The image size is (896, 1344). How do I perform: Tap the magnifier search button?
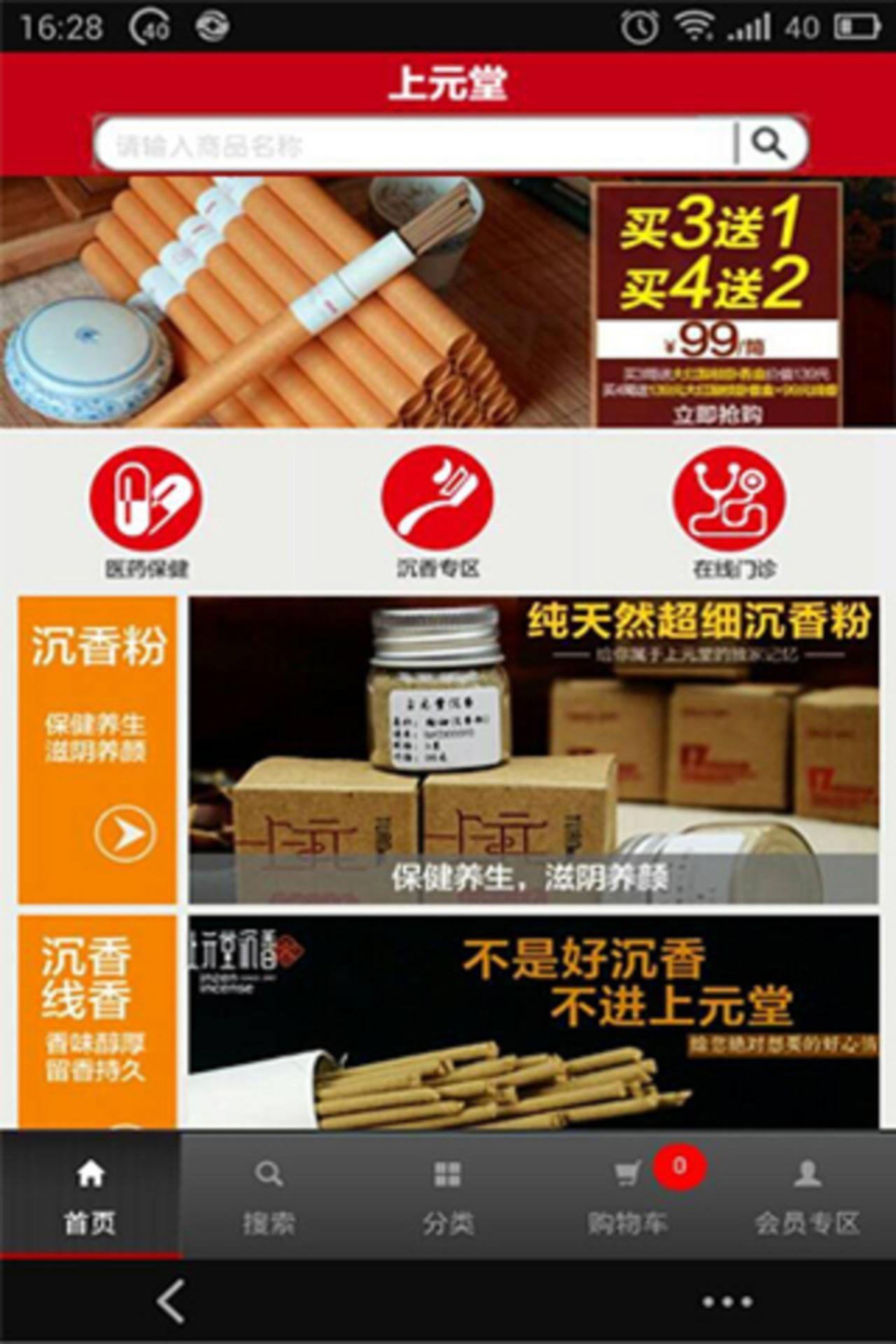(x=769, y=144)
